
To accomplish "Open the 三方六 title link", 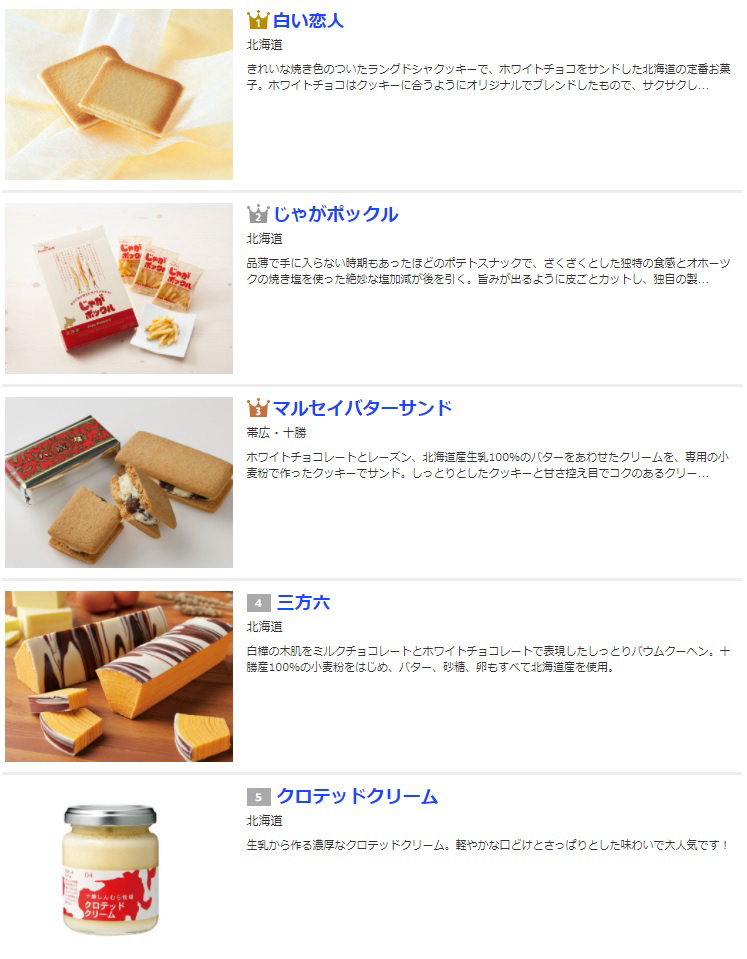I will point(303,602).
